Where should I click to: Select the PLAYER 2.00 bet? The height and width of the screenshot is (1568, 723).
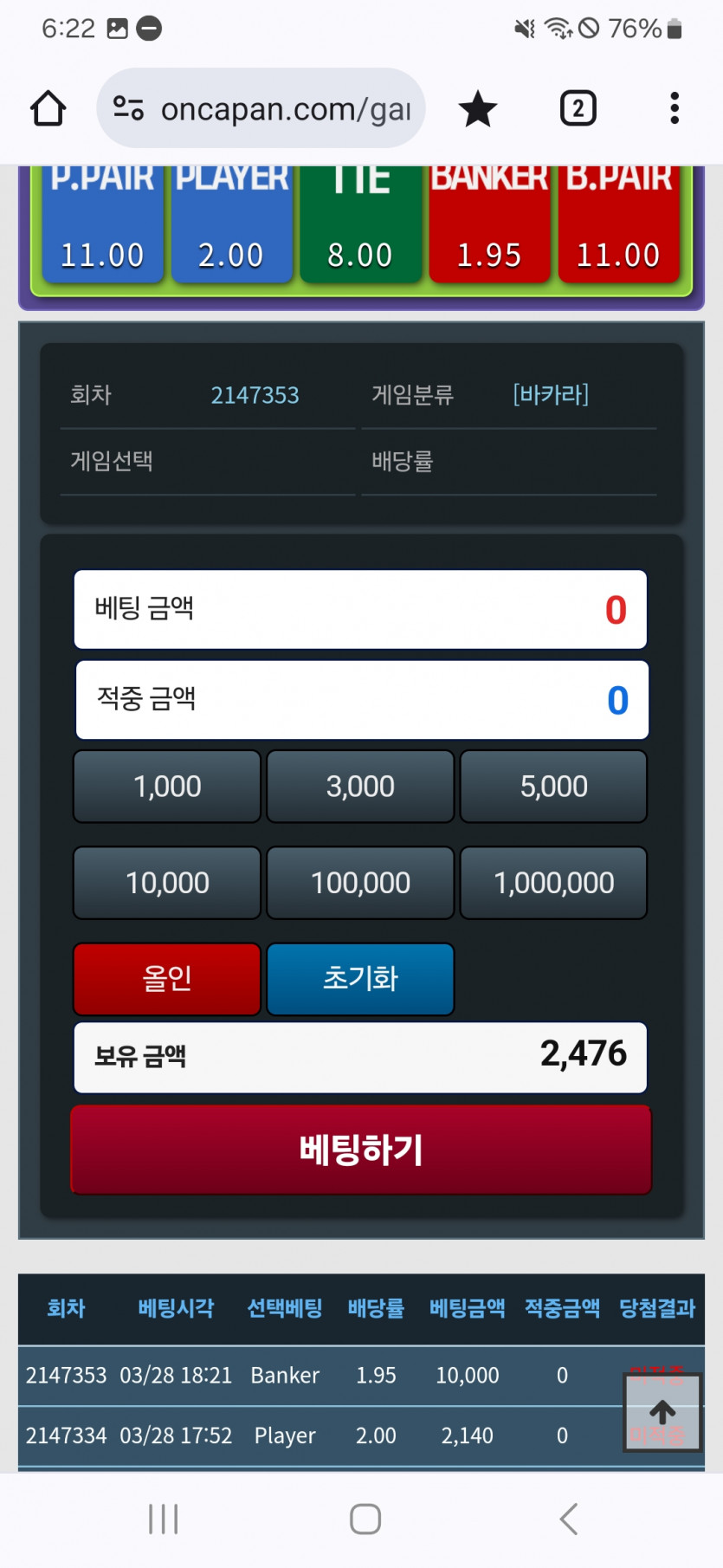click(231, 225)
